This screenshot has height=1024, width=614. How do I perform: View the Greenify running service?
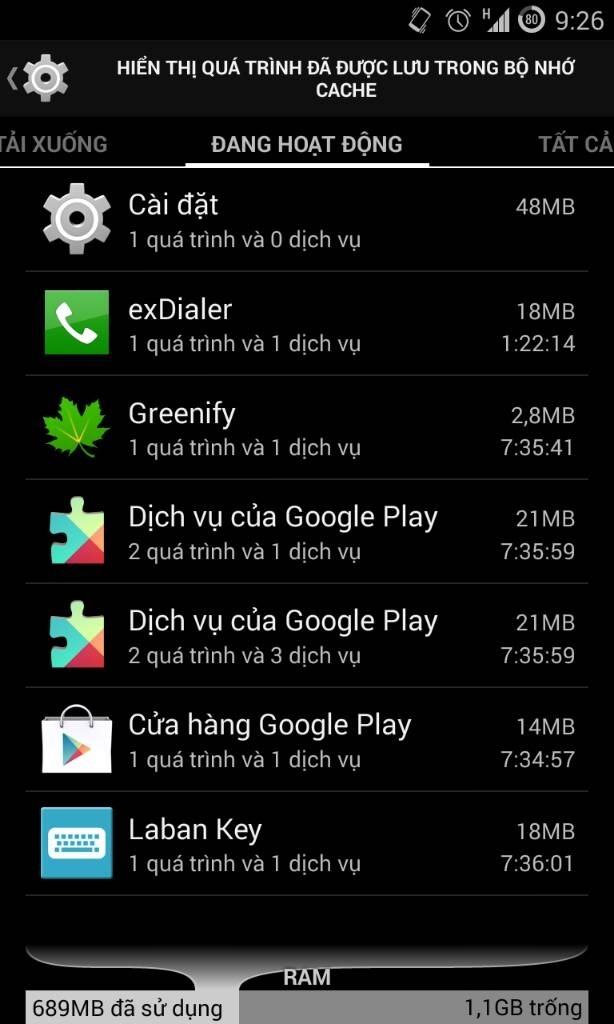(x=307, y=428)
